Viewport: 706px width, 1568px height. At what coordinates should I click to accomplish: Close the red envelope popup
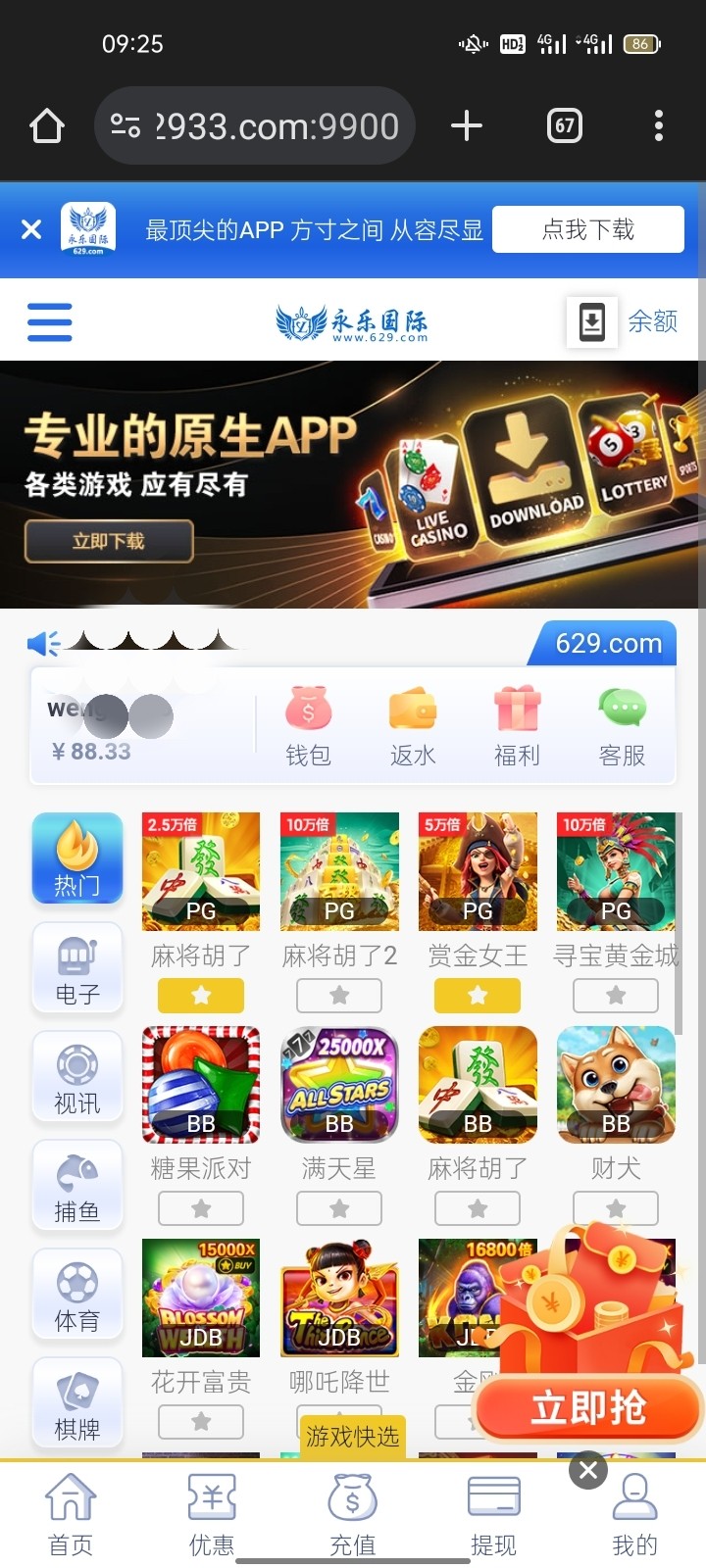588,1470
